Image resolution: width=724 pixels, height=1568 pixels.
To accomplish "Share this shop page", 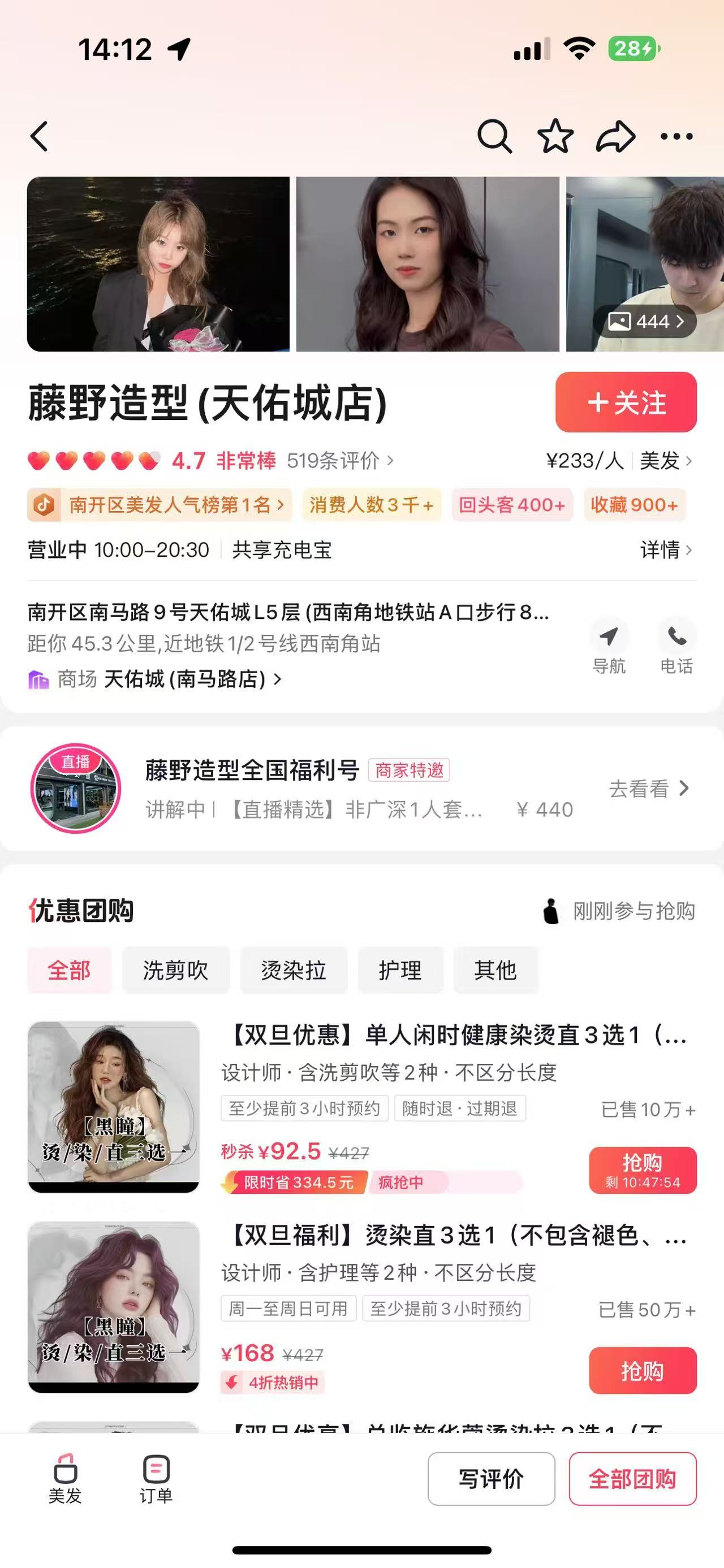I will pyautogui.click(x=615, y=136).
